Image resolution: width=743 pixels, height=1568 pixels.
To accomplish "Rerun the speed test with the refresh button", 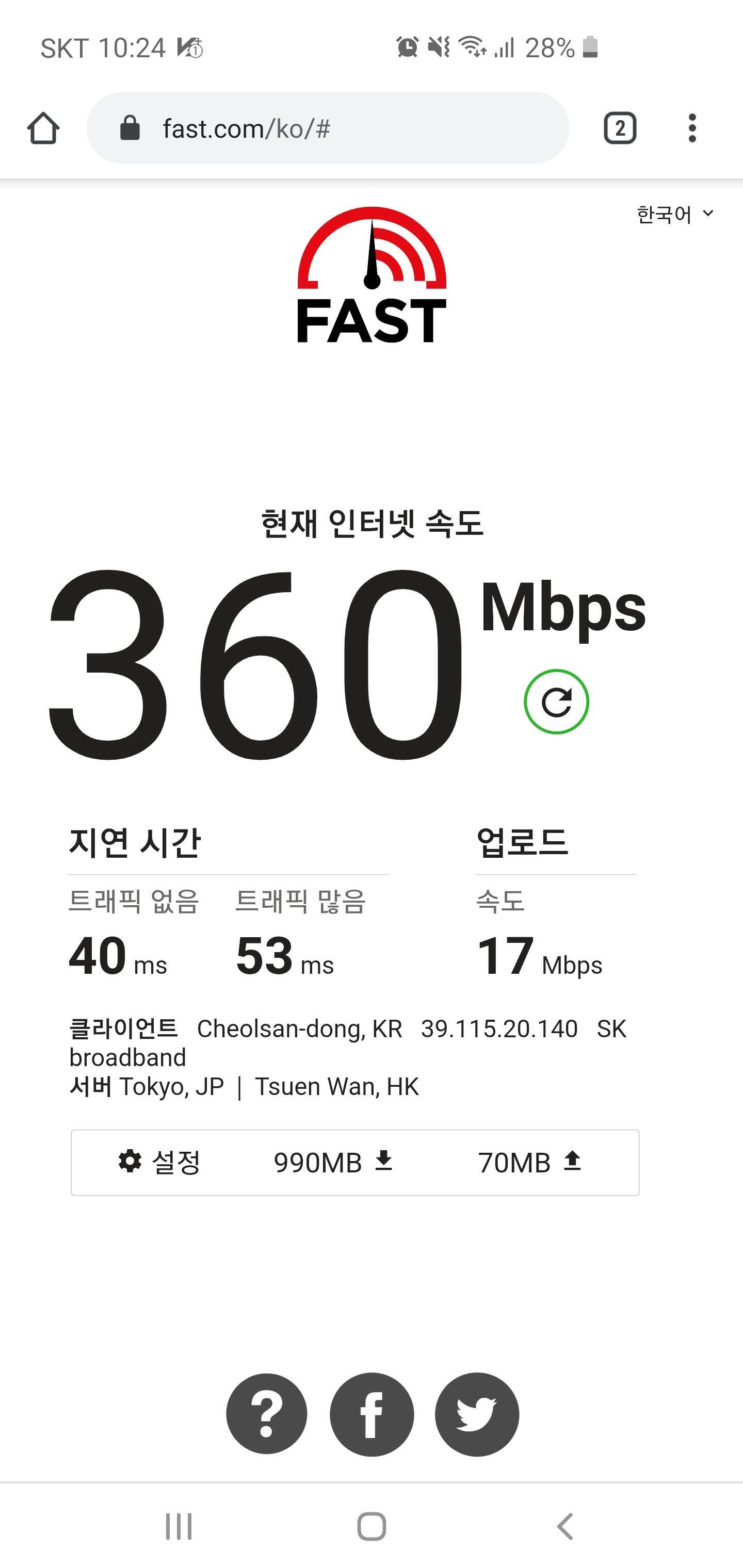I will coord(556,702).
